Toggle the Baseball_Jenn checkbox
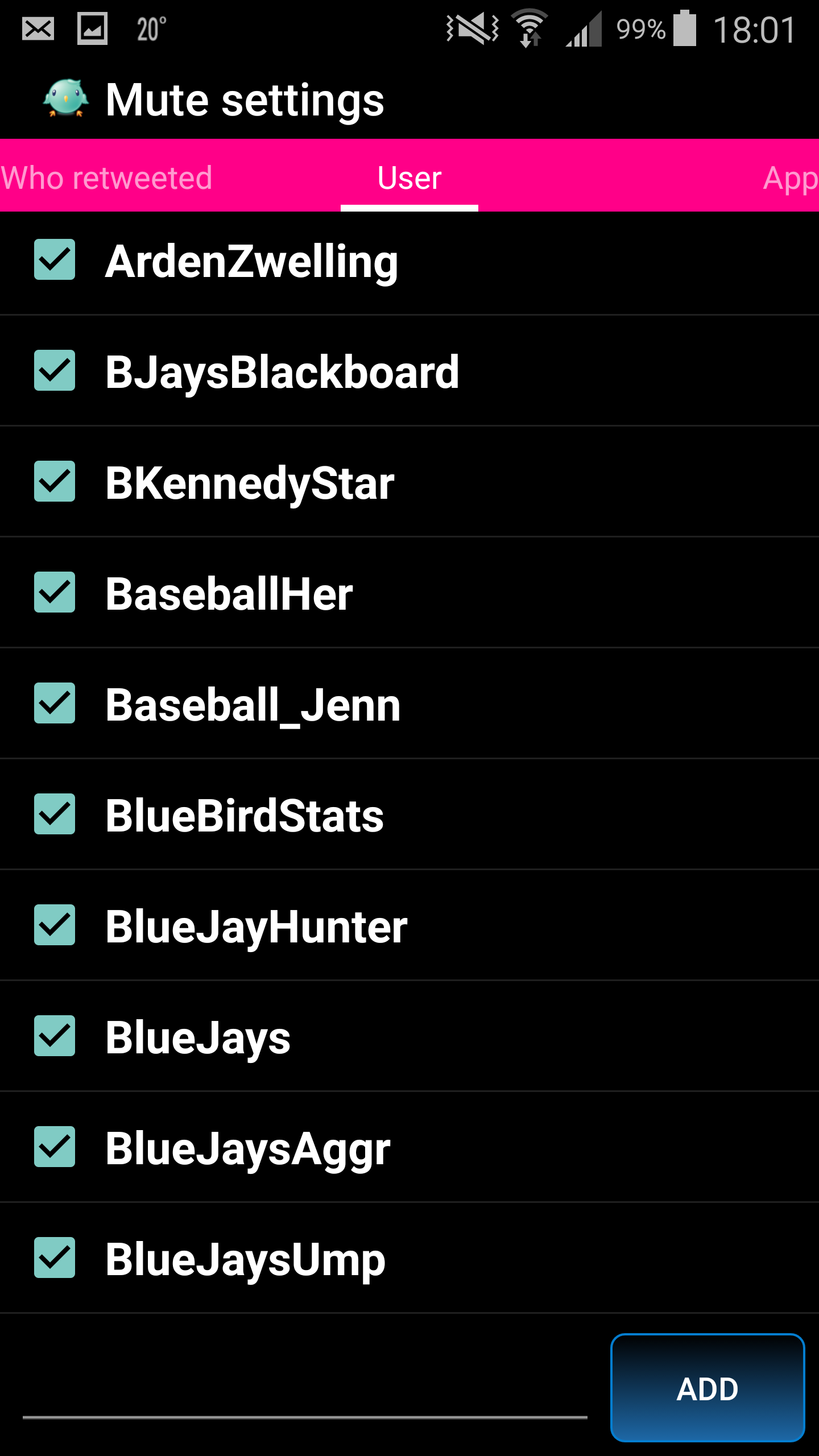 coord(55,703)
